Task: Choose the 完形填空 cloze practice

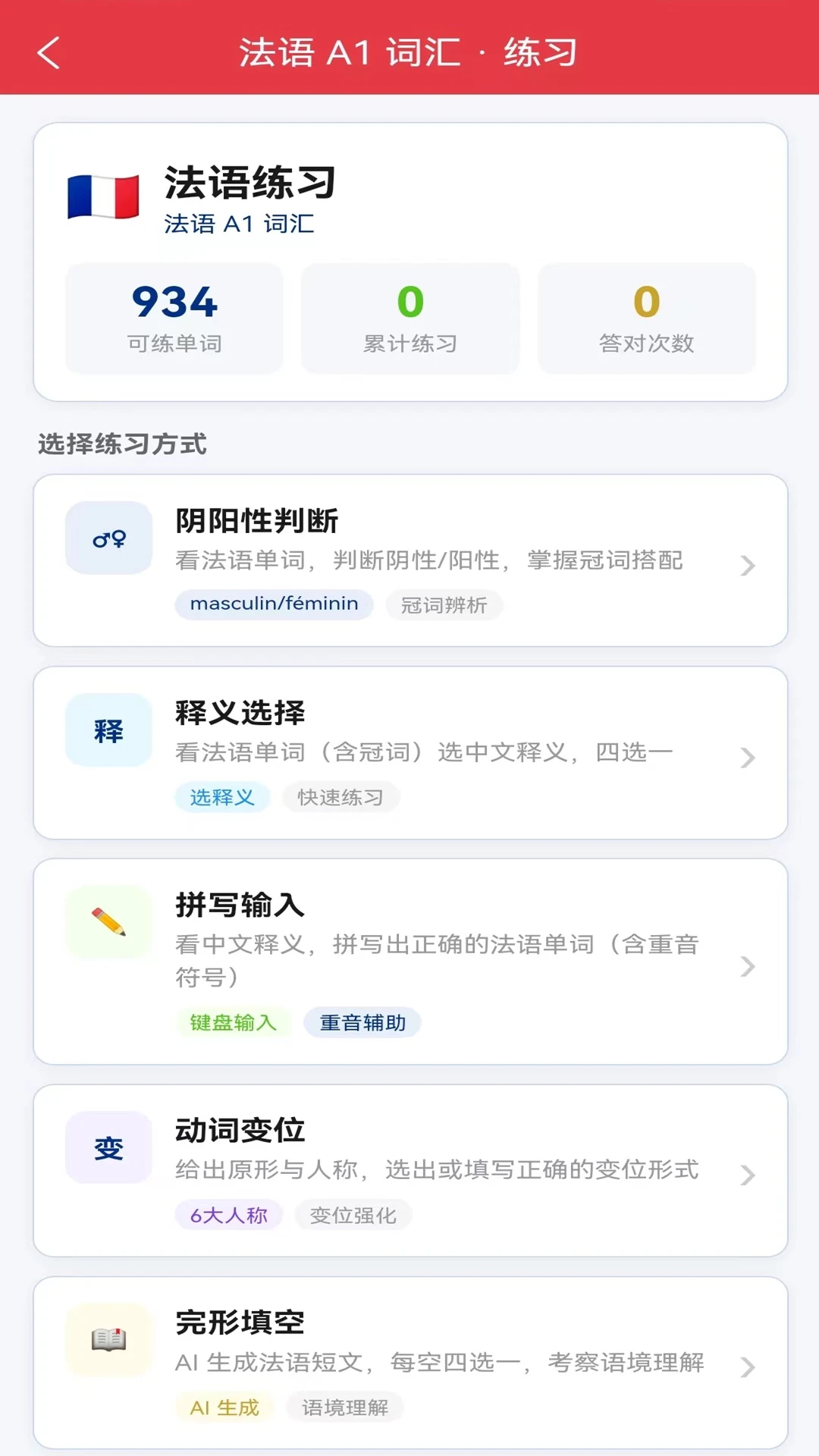Action: [x=410, y=1363]
